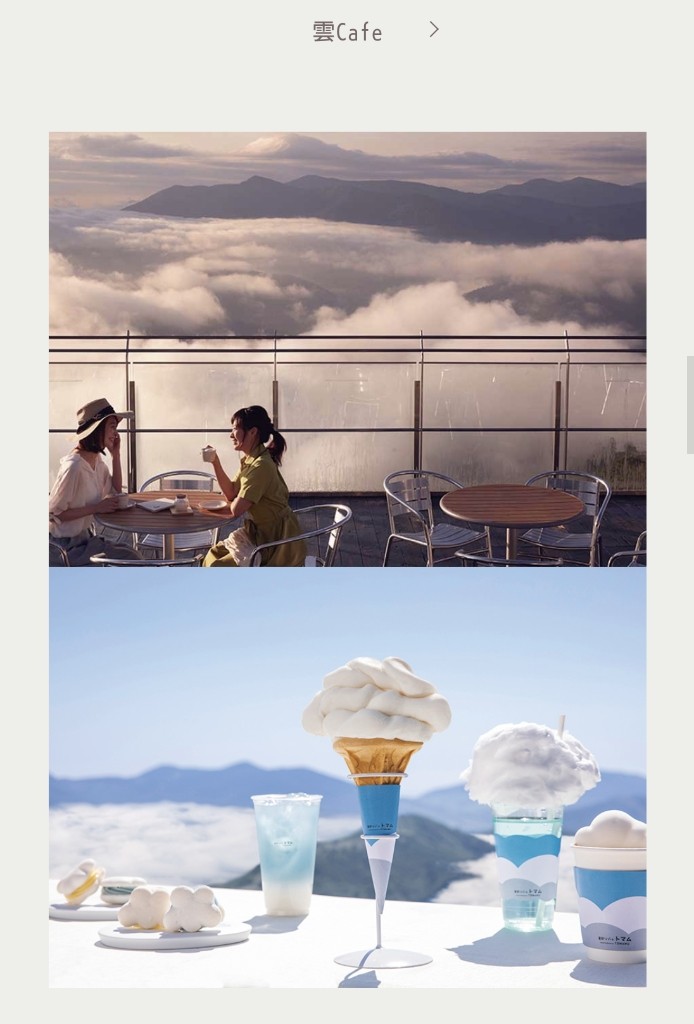Open the cloud ice cream desserts photo

point(347,777)
